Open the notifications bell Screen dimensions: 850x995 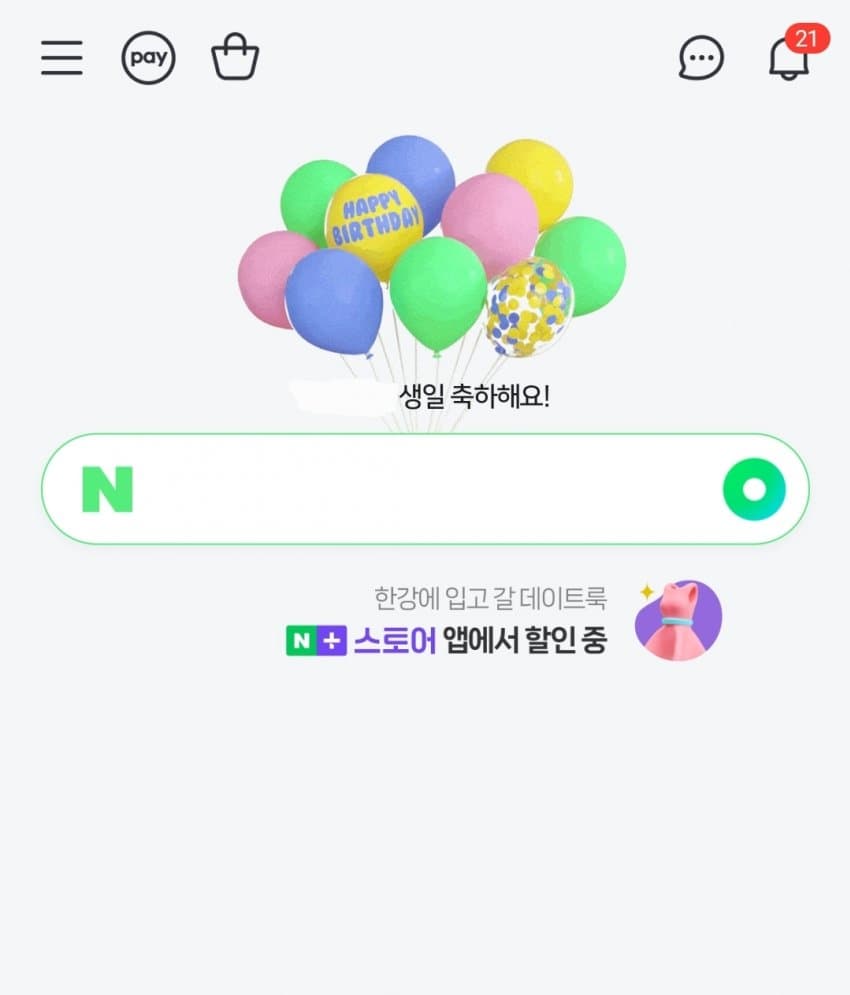coord(788,59)
